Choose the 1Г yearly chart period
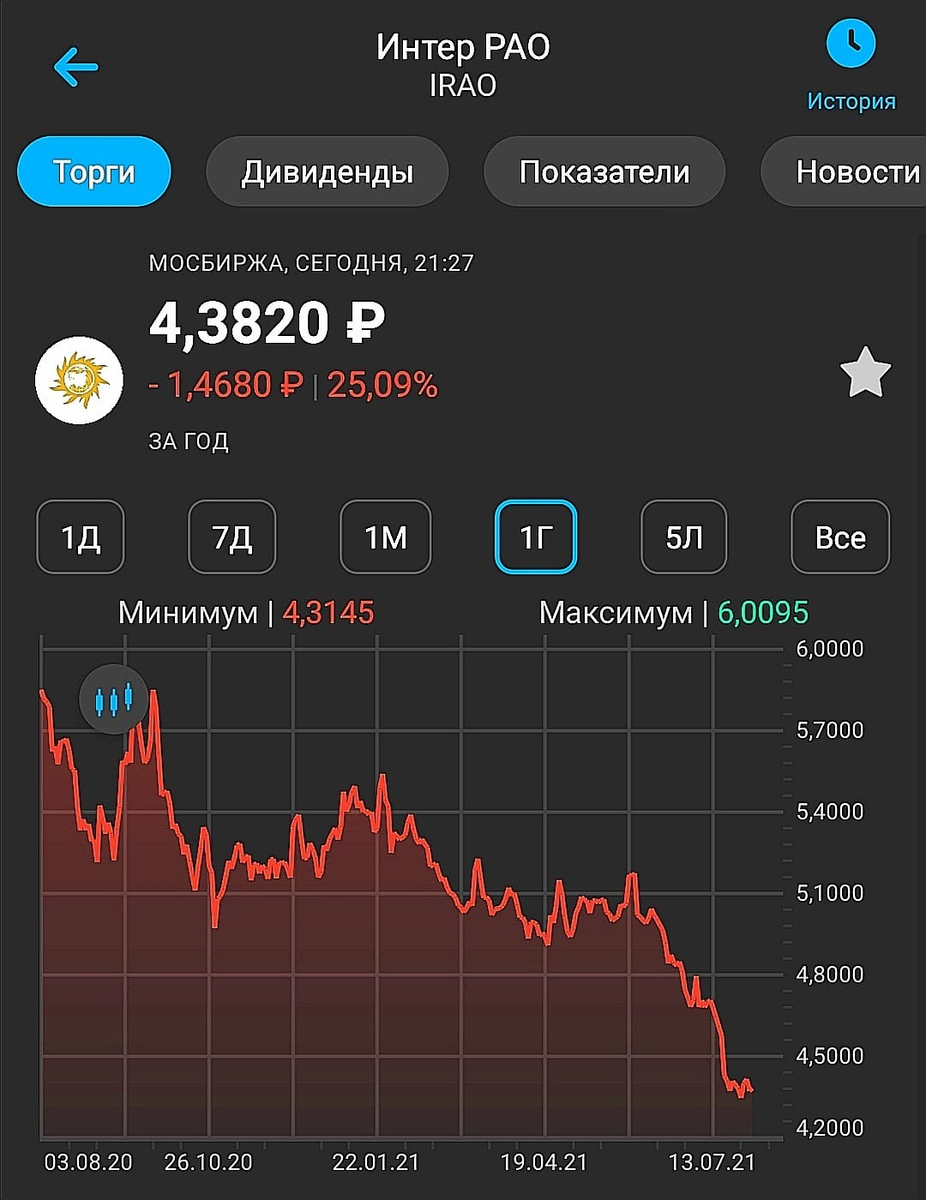 (x=536, y=538)
